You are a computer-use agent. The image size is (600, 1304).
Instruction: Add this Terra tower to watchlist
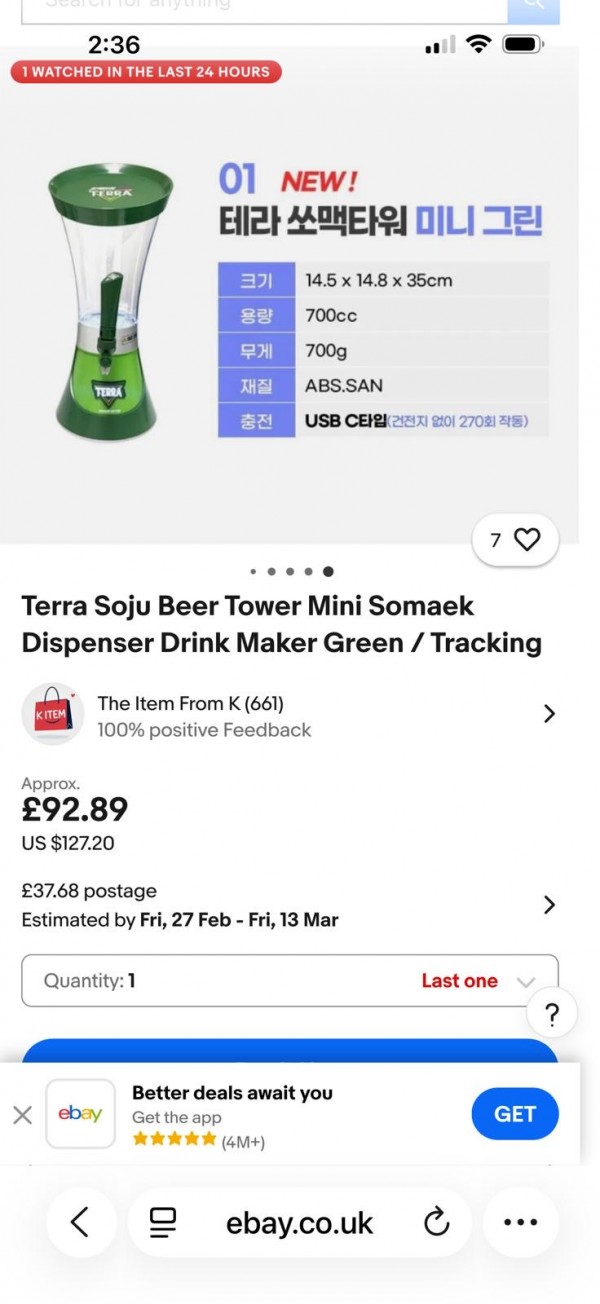click(515, 540)
